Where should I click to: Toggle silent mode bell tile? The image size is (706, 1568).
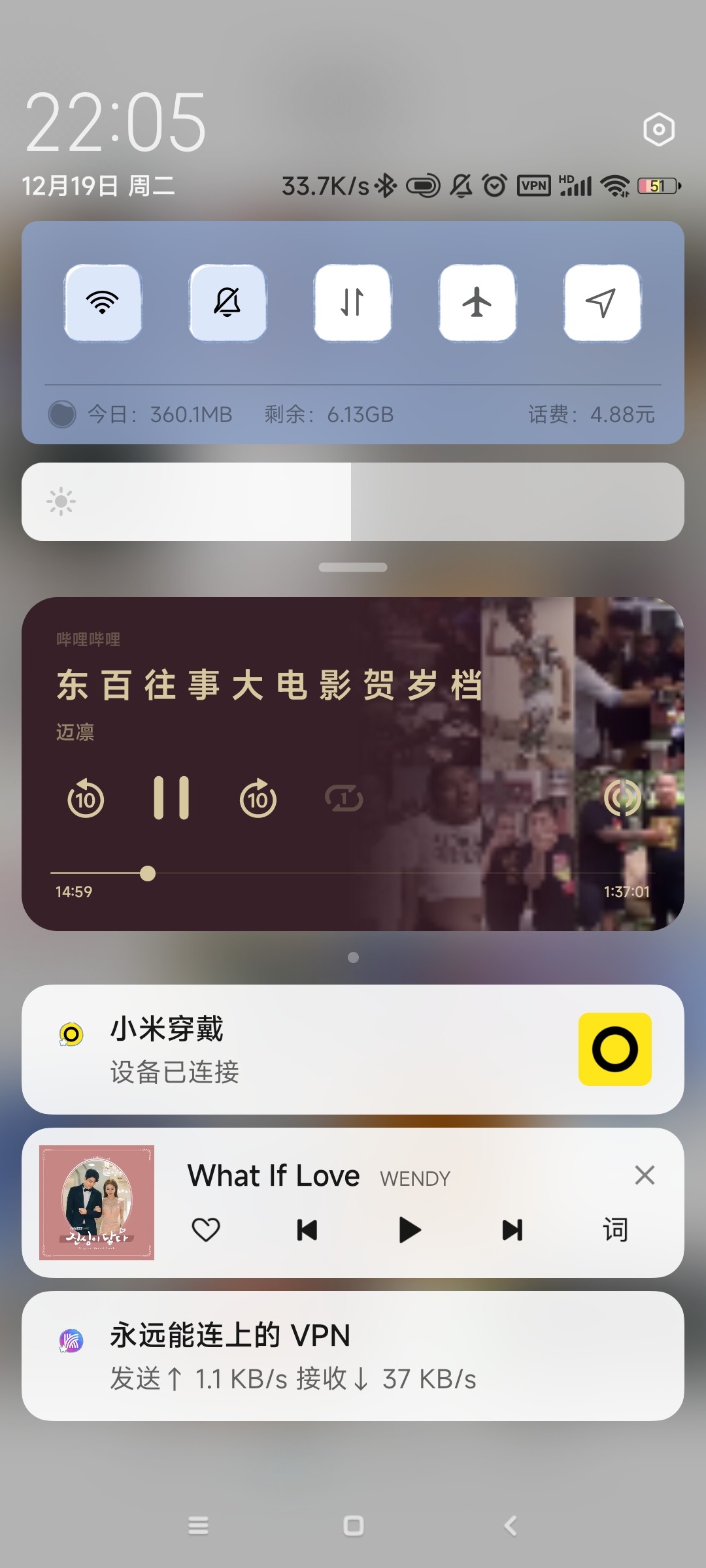coord(227,302)
